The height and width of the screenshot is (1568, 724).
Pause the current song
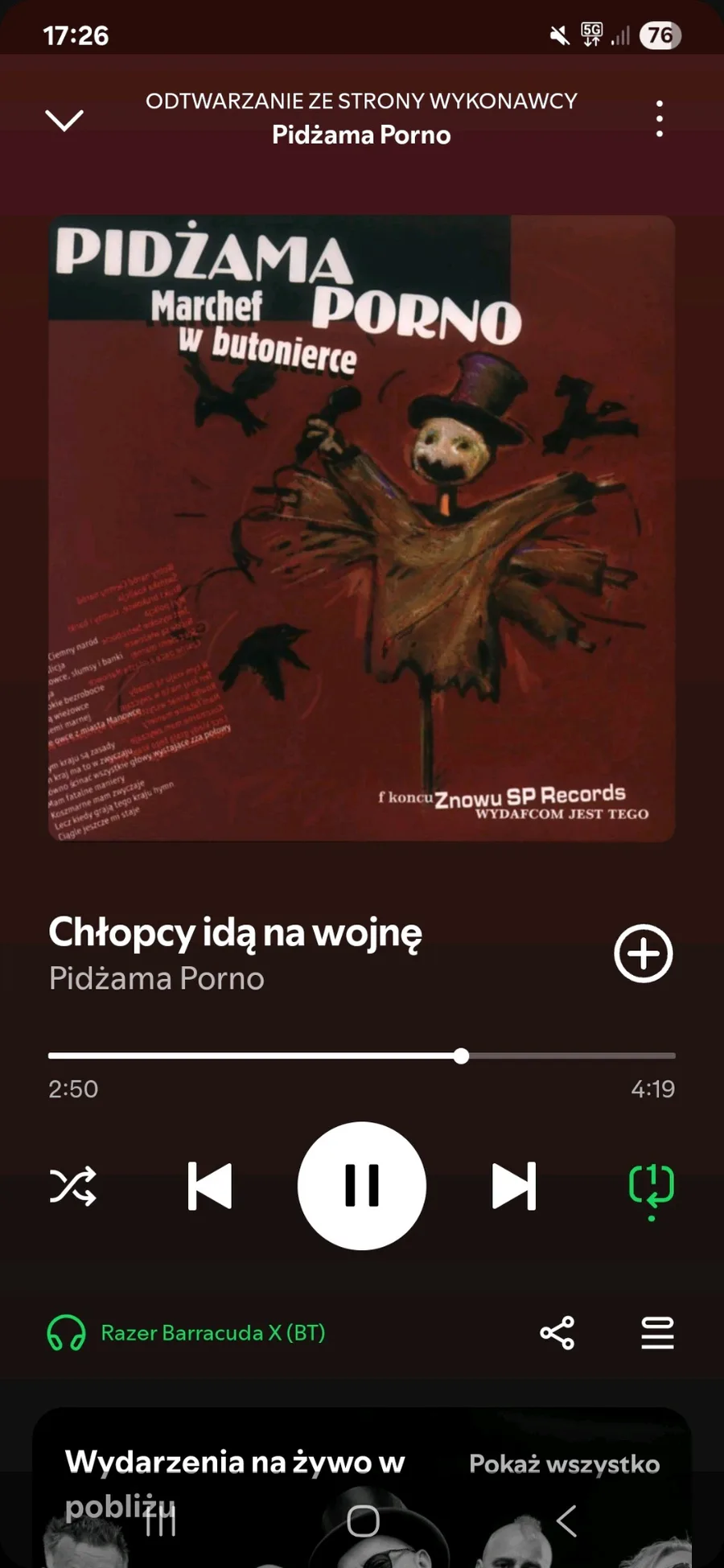(x=362, y=1186)
